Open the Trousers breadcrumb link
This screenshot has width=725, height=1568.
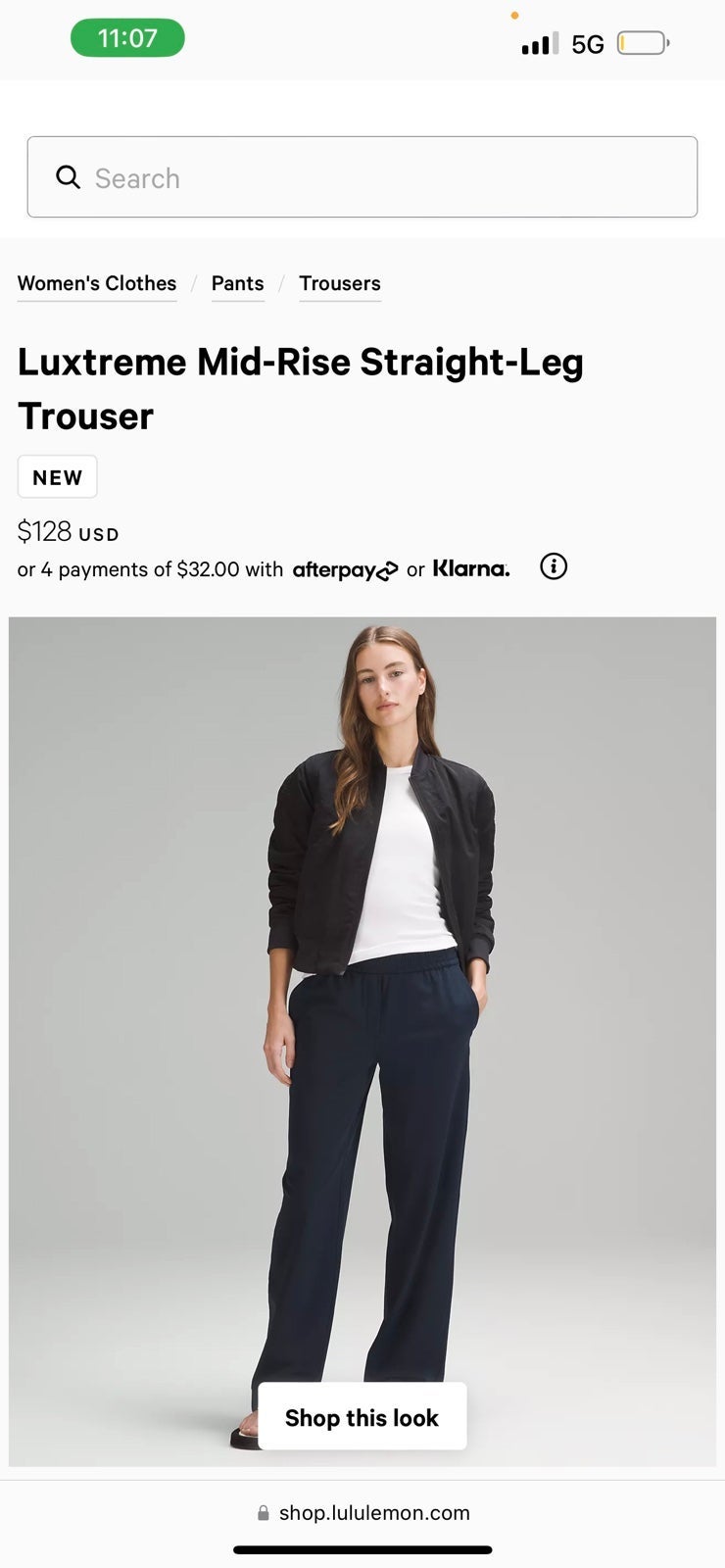click(x=340, y=283)
